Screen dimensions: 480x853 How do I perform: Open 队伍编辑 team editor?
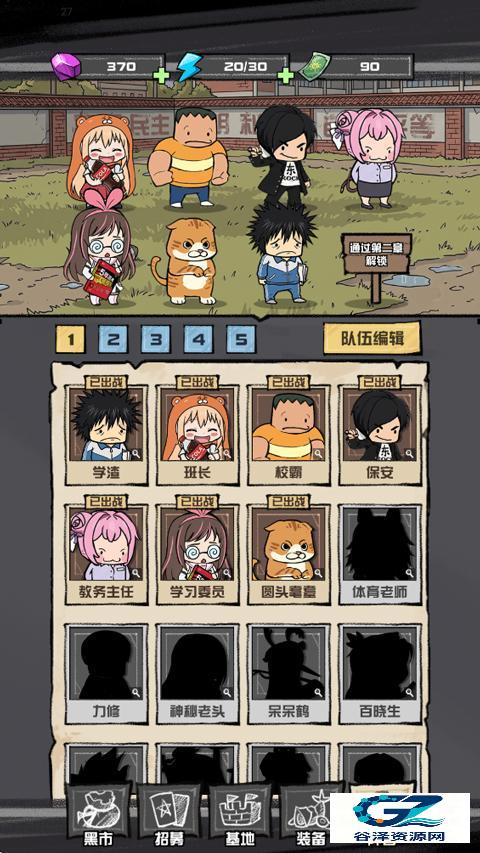click(x=372, y=338)
